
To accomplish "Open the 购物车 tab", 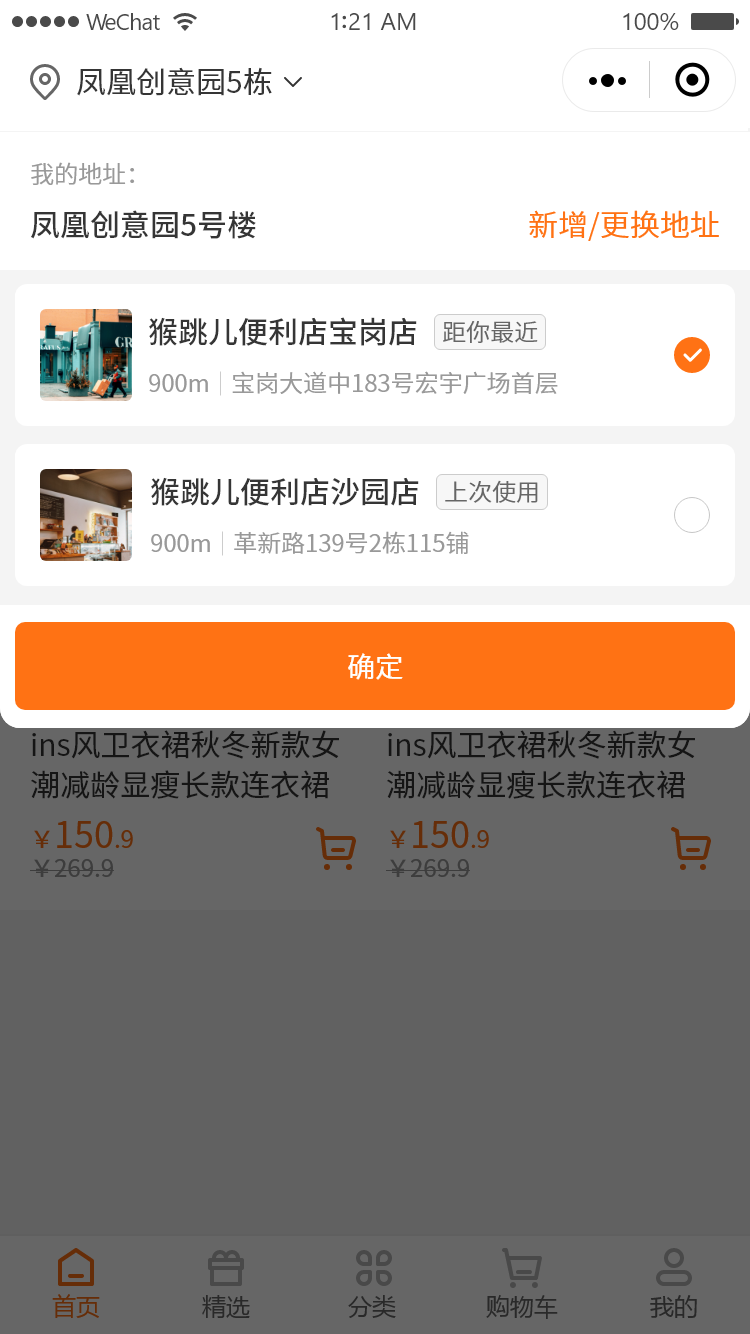I will (521, 1285).
